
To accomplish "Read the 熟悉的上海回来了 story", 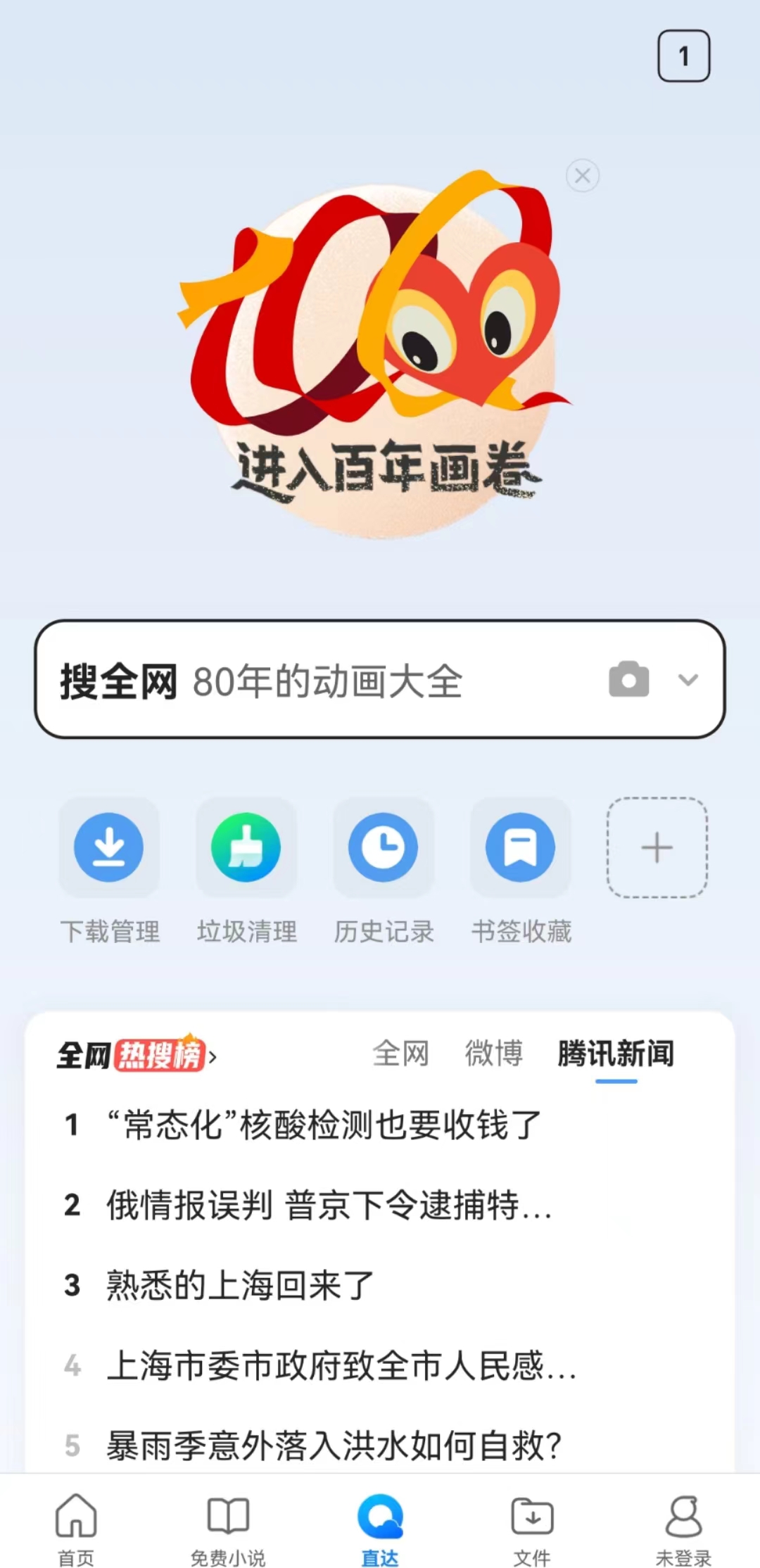I will pos(239,1285).
